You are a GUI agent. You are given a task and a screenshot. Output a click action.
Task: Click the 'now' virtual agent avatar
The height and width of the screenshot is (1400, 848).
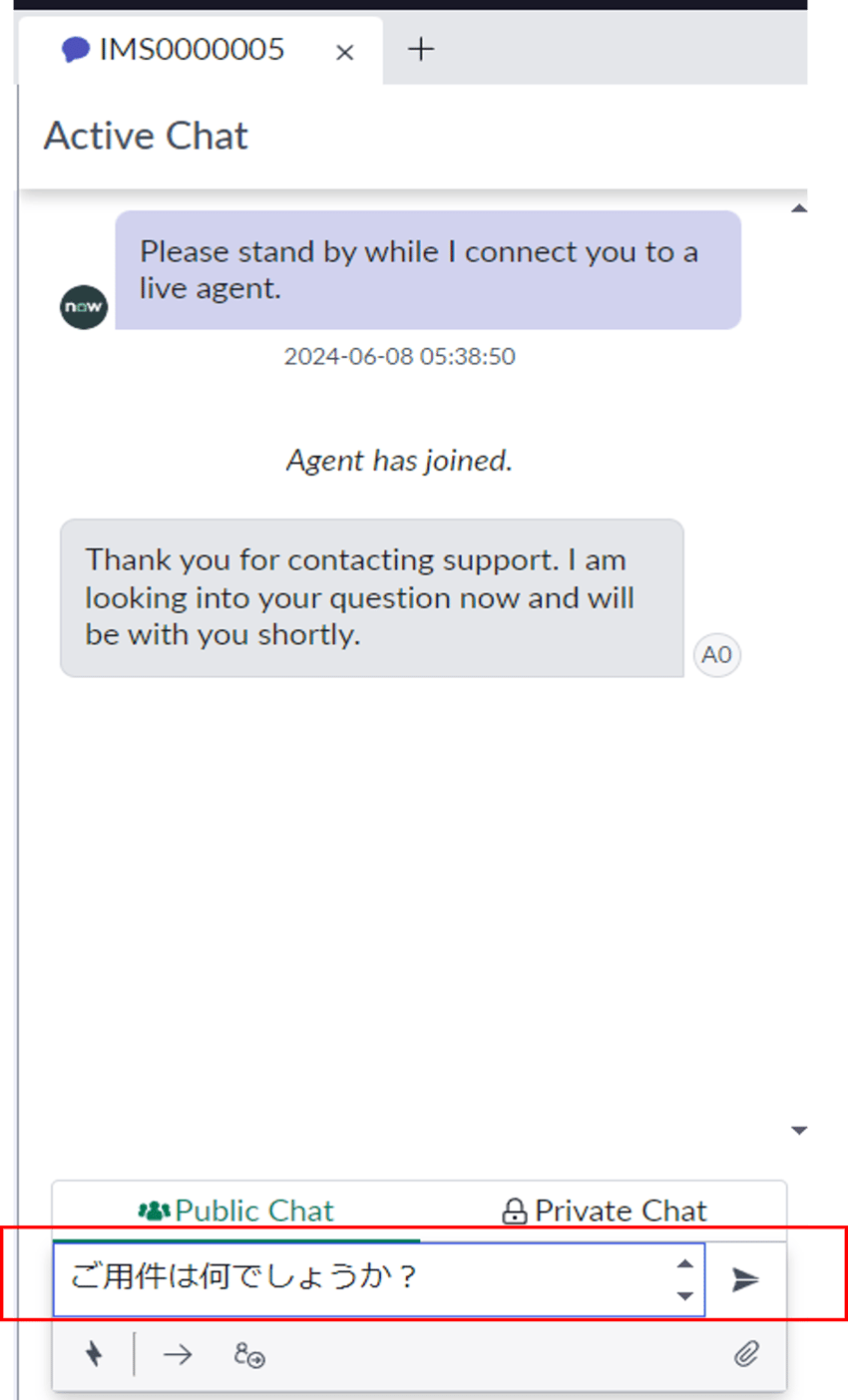82,306
